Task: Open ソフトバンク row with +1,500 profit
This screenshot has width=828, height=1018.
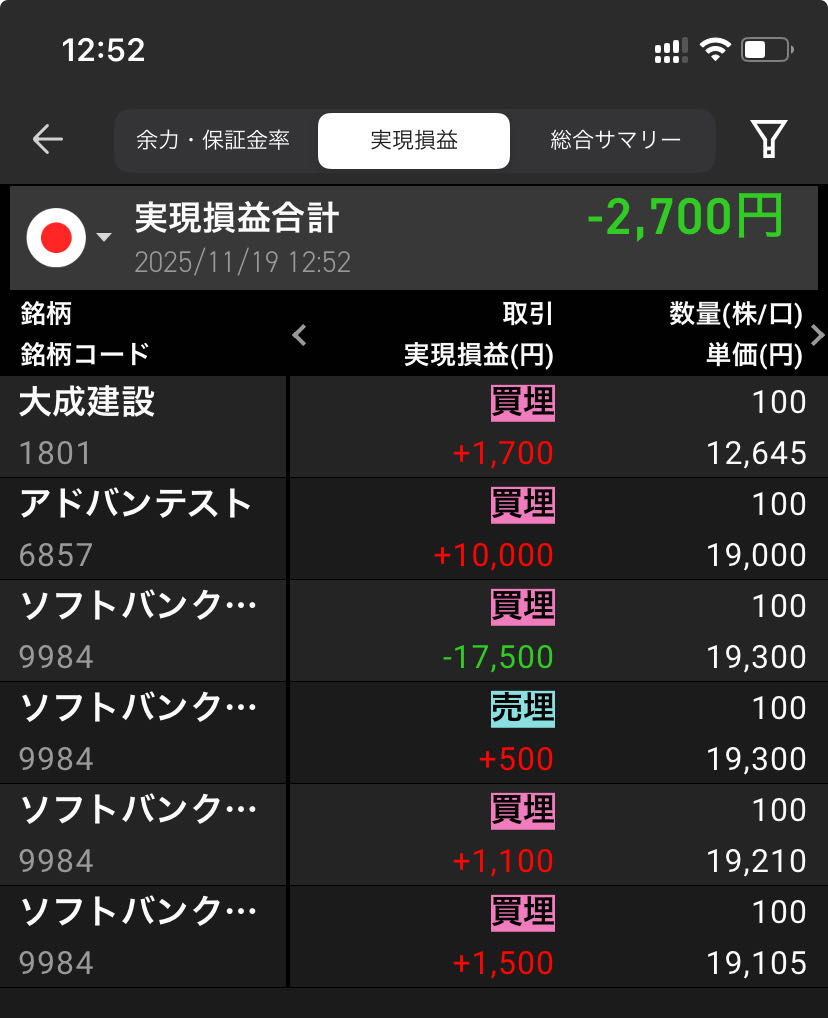Action: [414, 937]
